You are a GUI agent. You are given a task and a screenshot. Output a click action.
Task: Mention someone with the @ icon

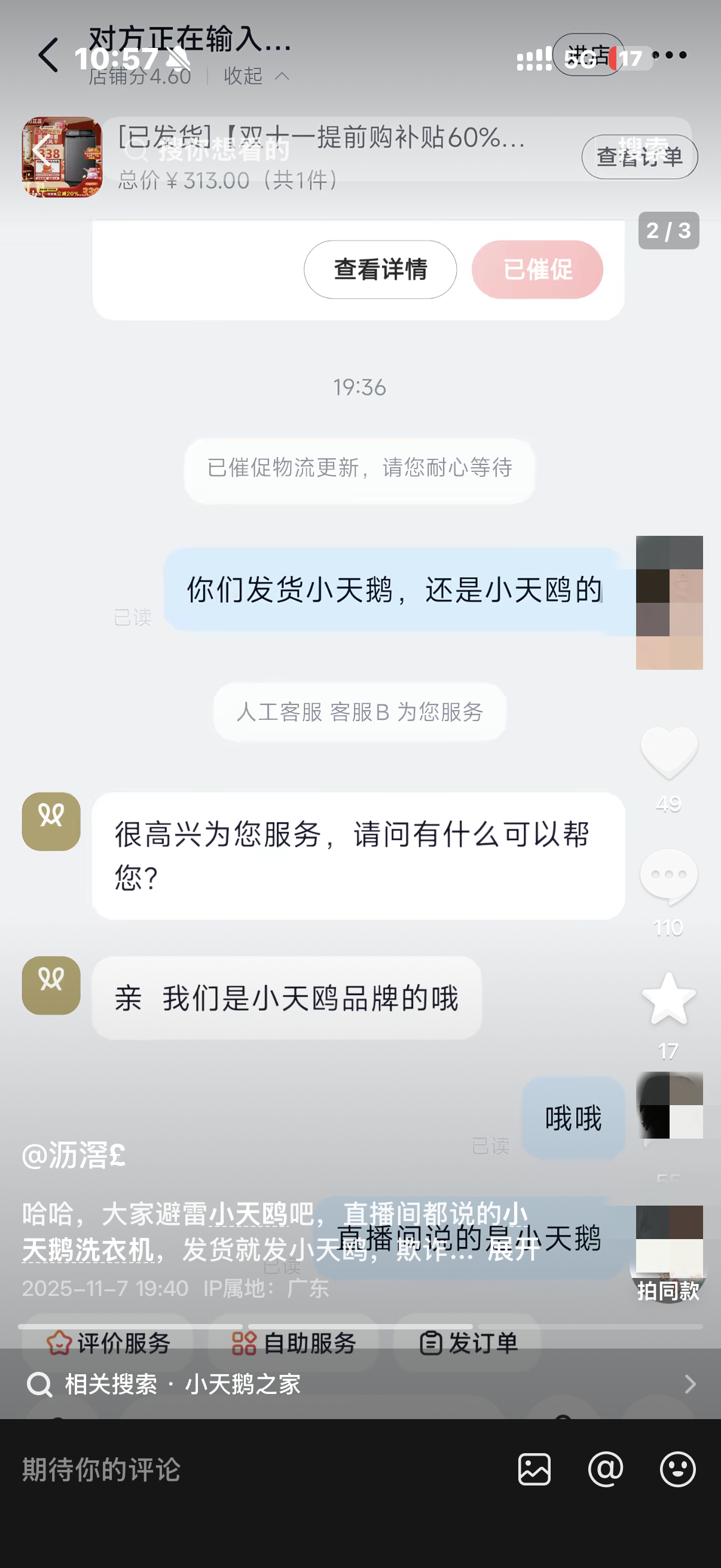coord(606,1469)
